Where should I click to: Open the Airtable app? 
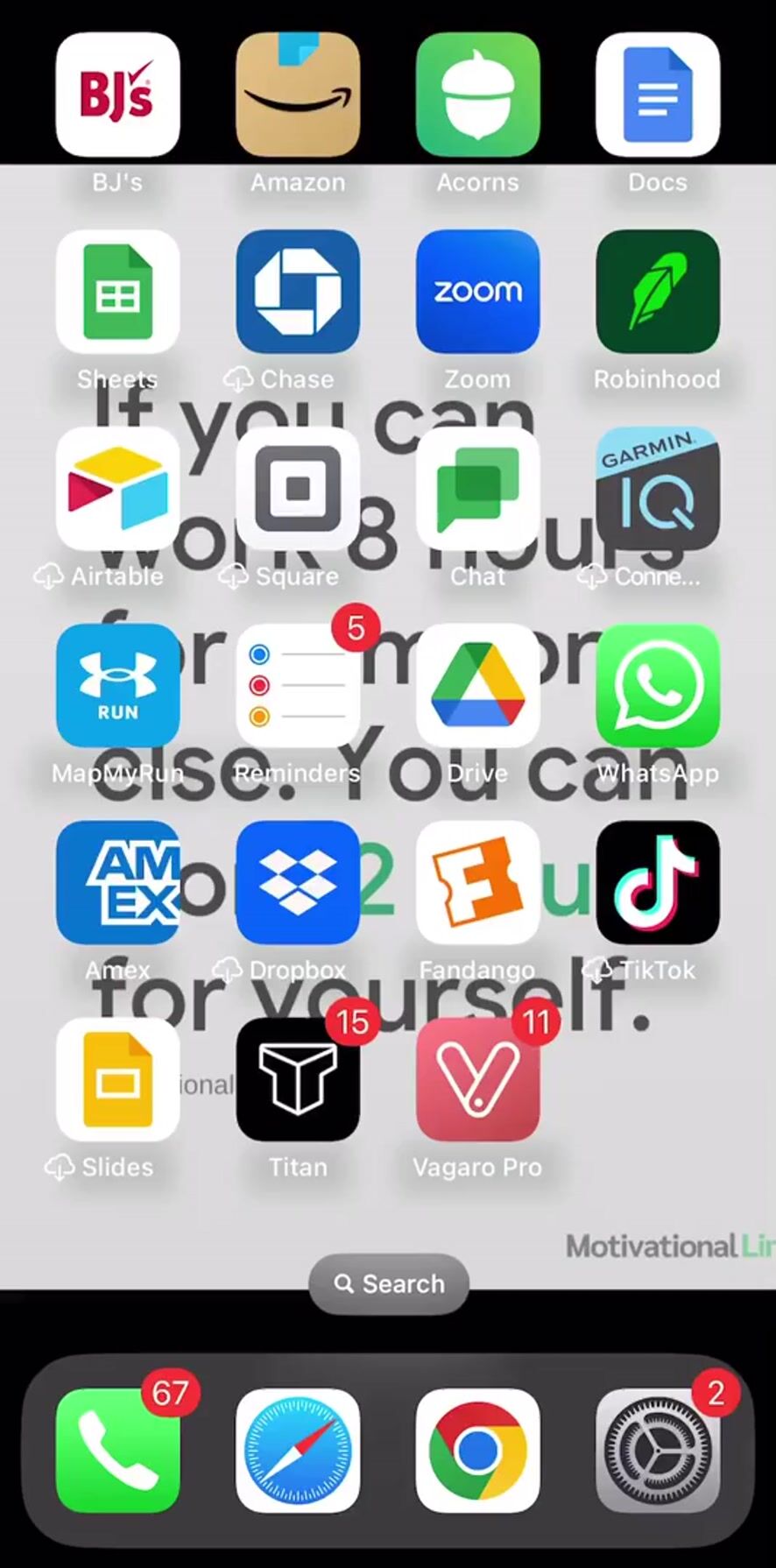click(x=117, y=489)
